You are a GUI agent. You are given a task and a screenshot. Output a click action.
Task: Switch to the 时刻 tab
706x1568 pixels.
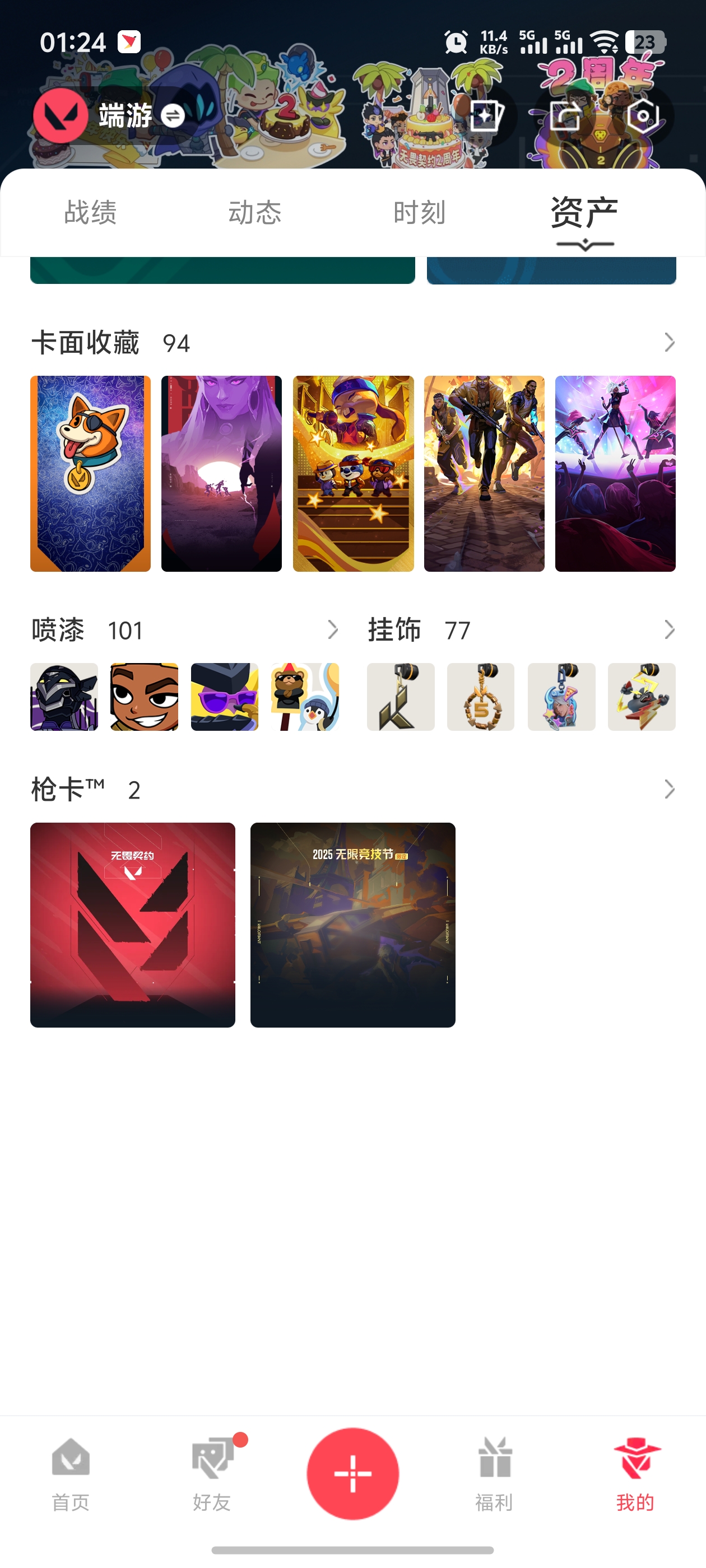(419, 212)
